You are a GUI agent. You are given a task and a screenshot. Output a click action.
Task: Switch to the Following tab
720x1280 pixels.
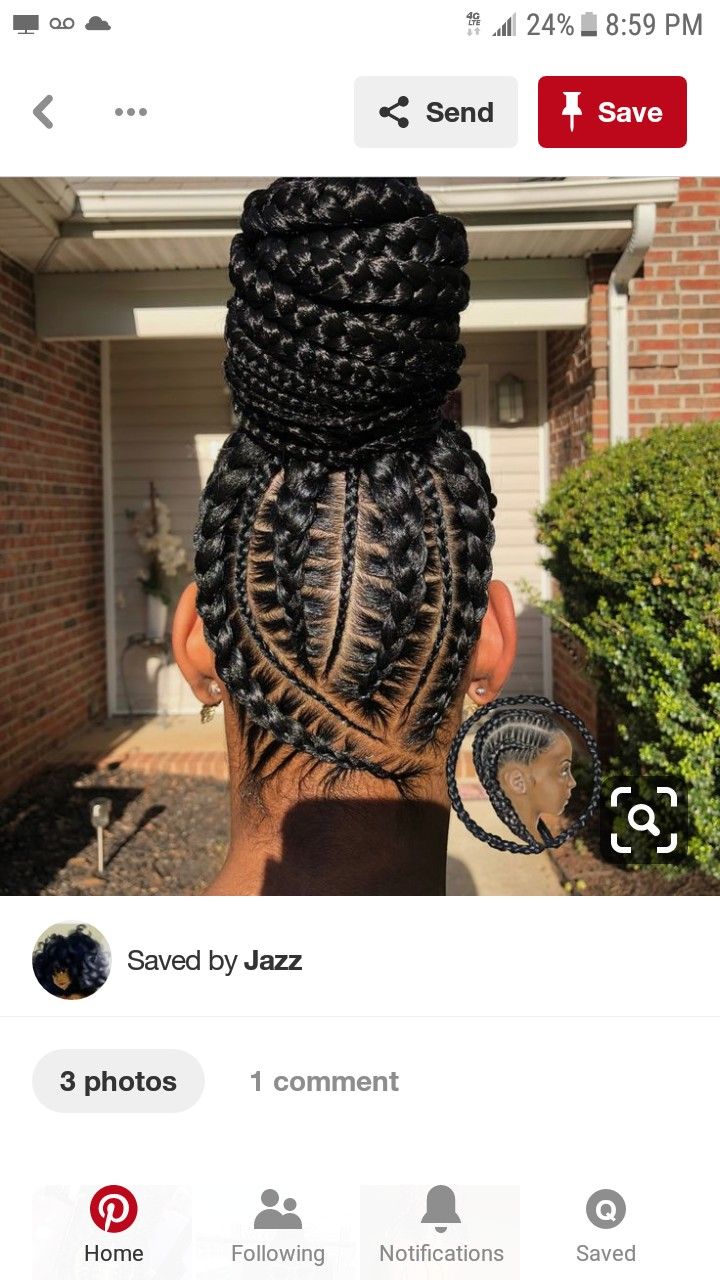[x=277, y=1226]
